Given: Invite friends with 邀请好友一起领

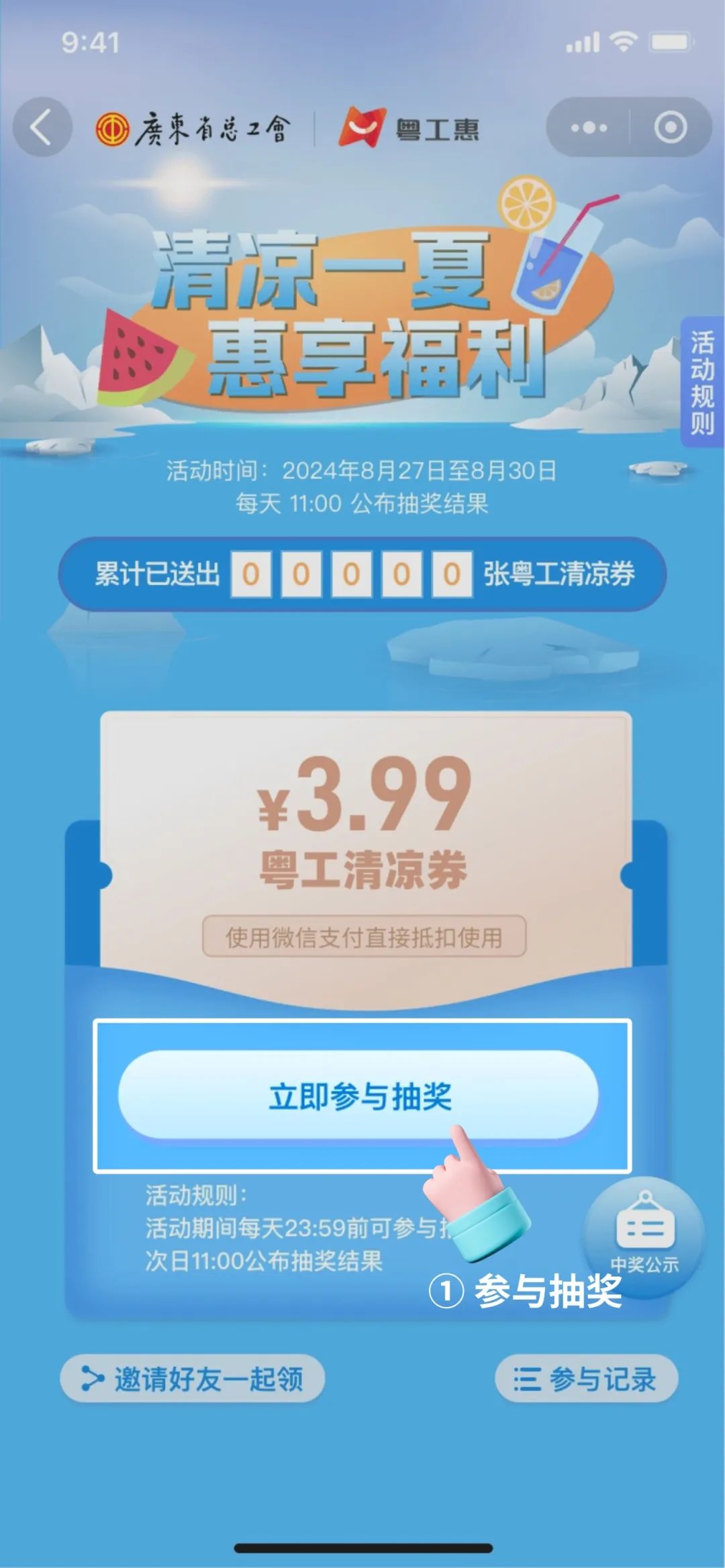Looking at the screenshot, I should 192,1379.
